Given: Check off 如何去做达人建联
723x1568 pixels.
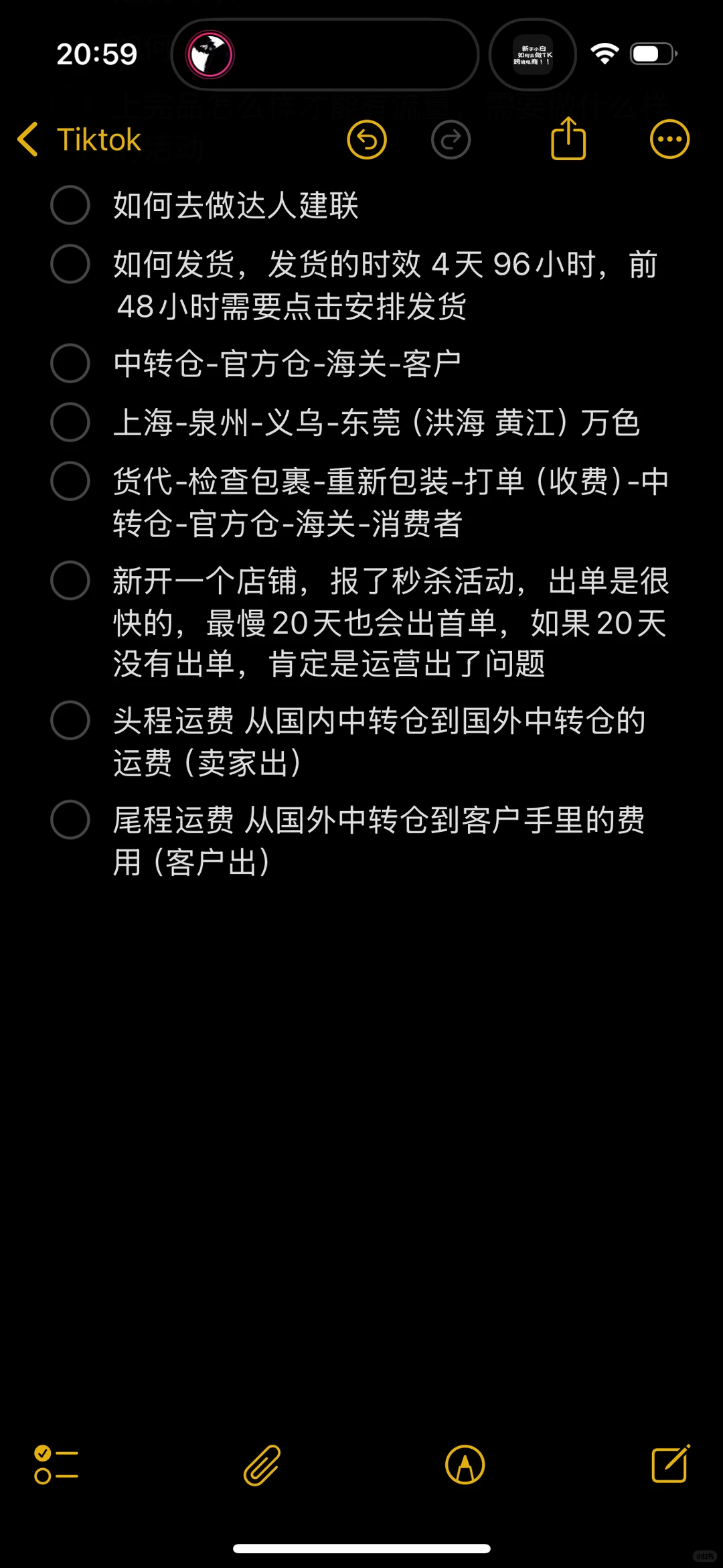Looking at the screenshot, I should [70, 205].
